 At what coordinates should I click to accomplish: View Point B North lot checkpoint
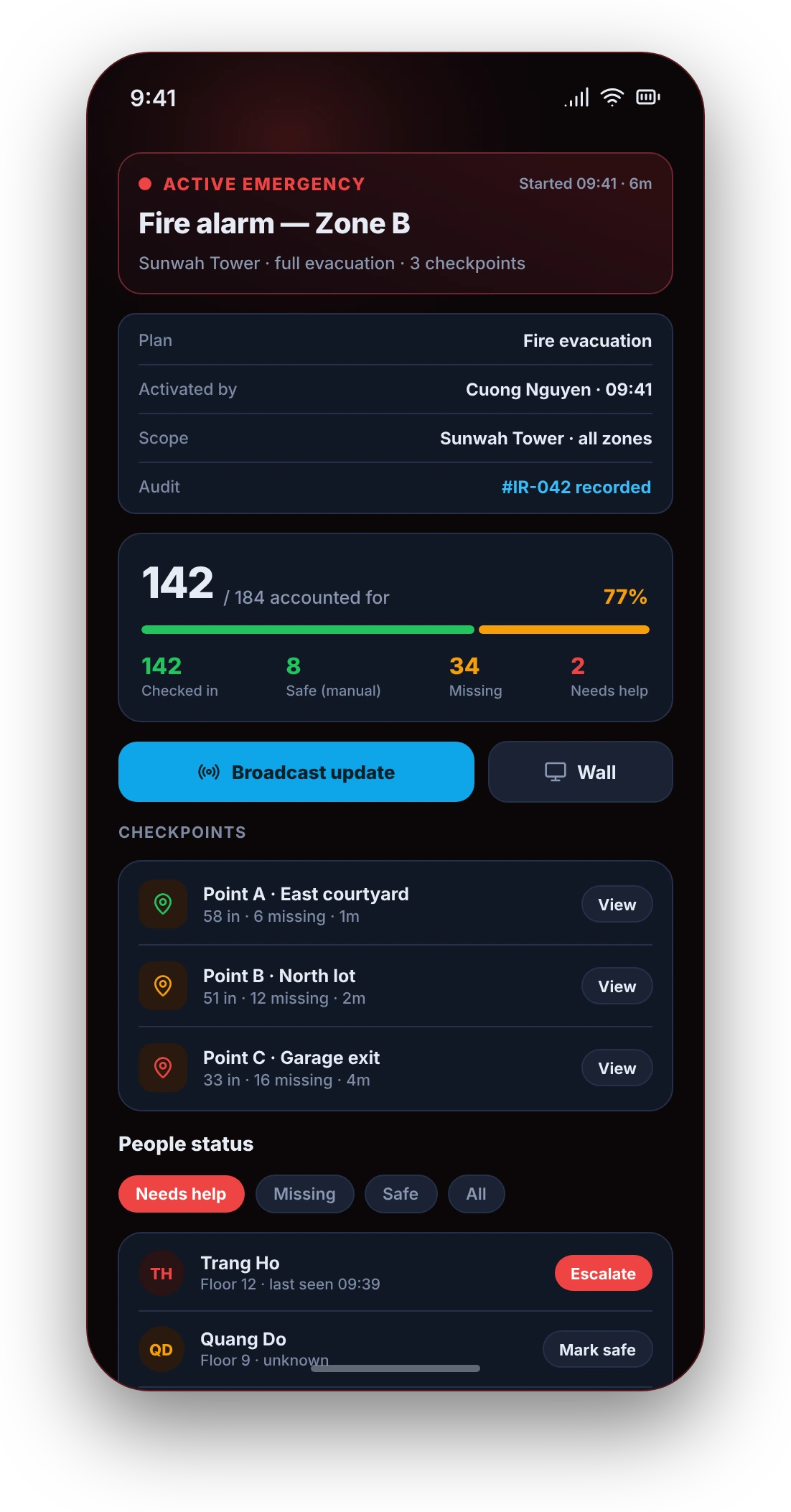[617, 986]
